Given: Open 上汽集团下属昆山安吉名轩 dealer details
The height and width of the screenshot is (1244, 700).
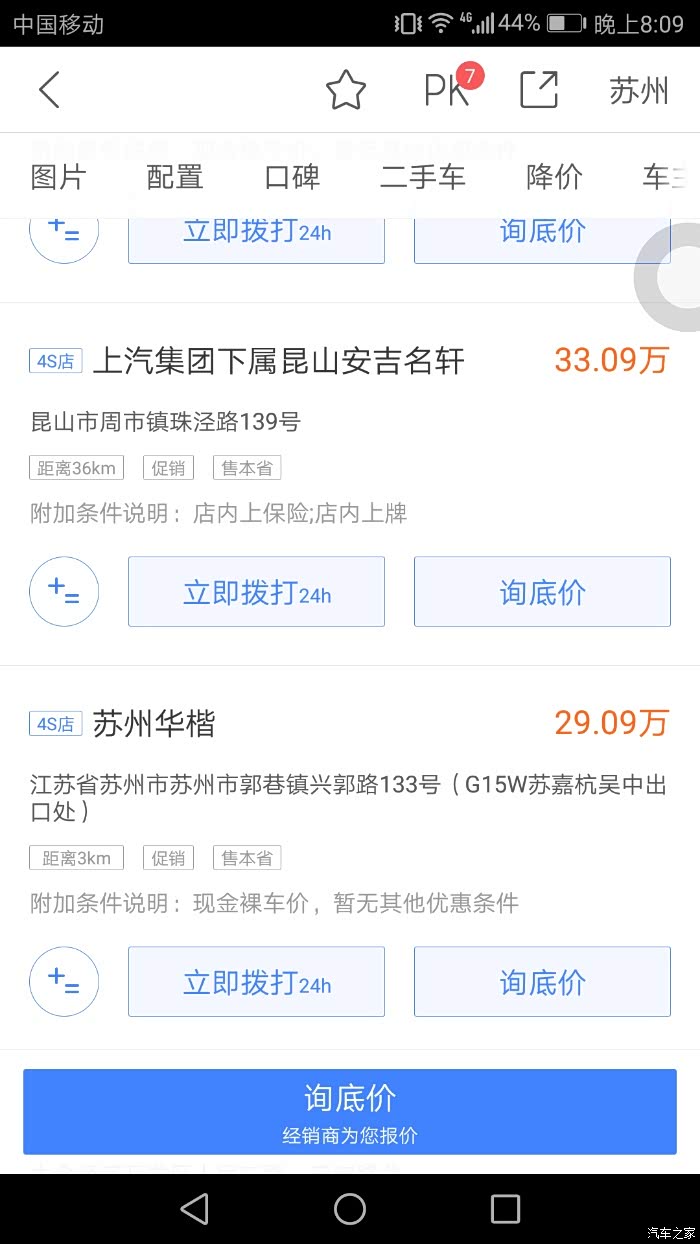Looking at the screenshot, I should coord(278,361).
